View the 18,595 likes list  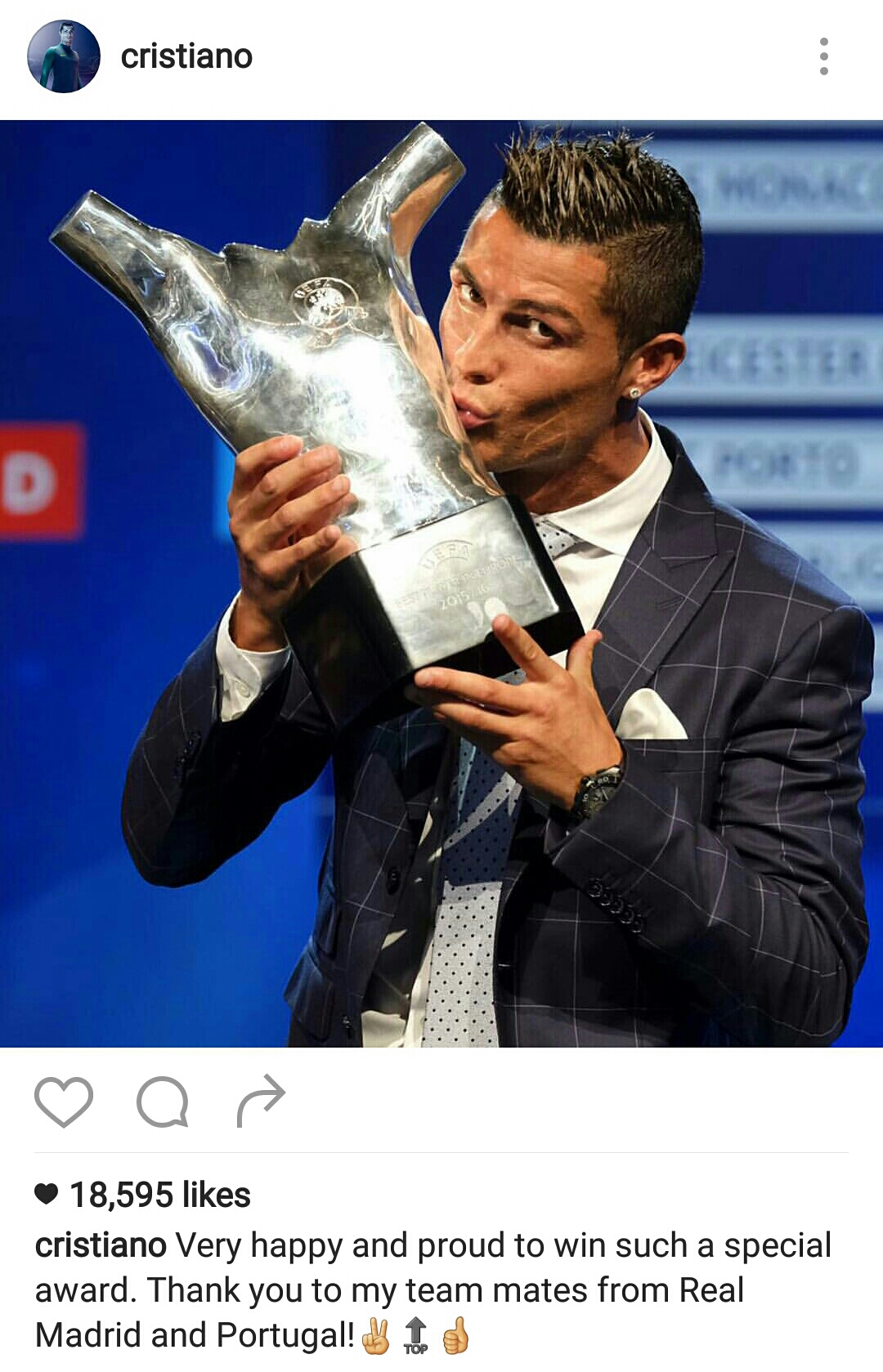[159, 1195]
